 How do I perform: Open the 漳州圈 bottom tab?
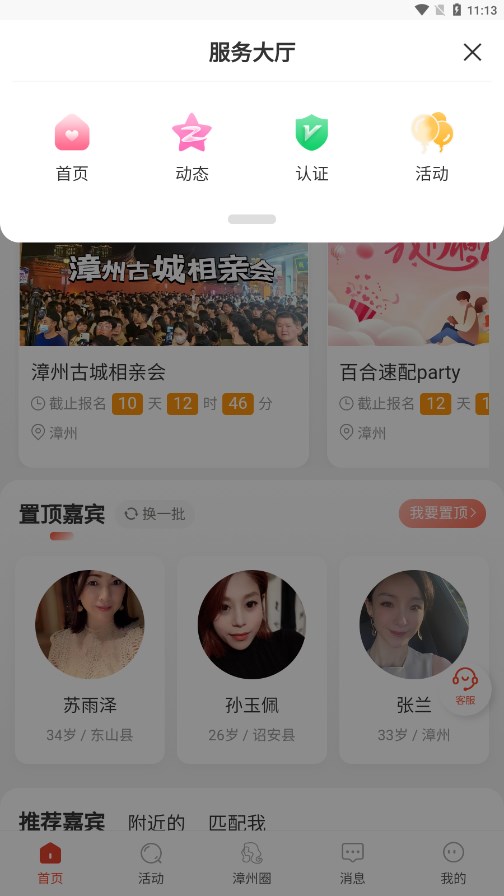tap(252, 863)
